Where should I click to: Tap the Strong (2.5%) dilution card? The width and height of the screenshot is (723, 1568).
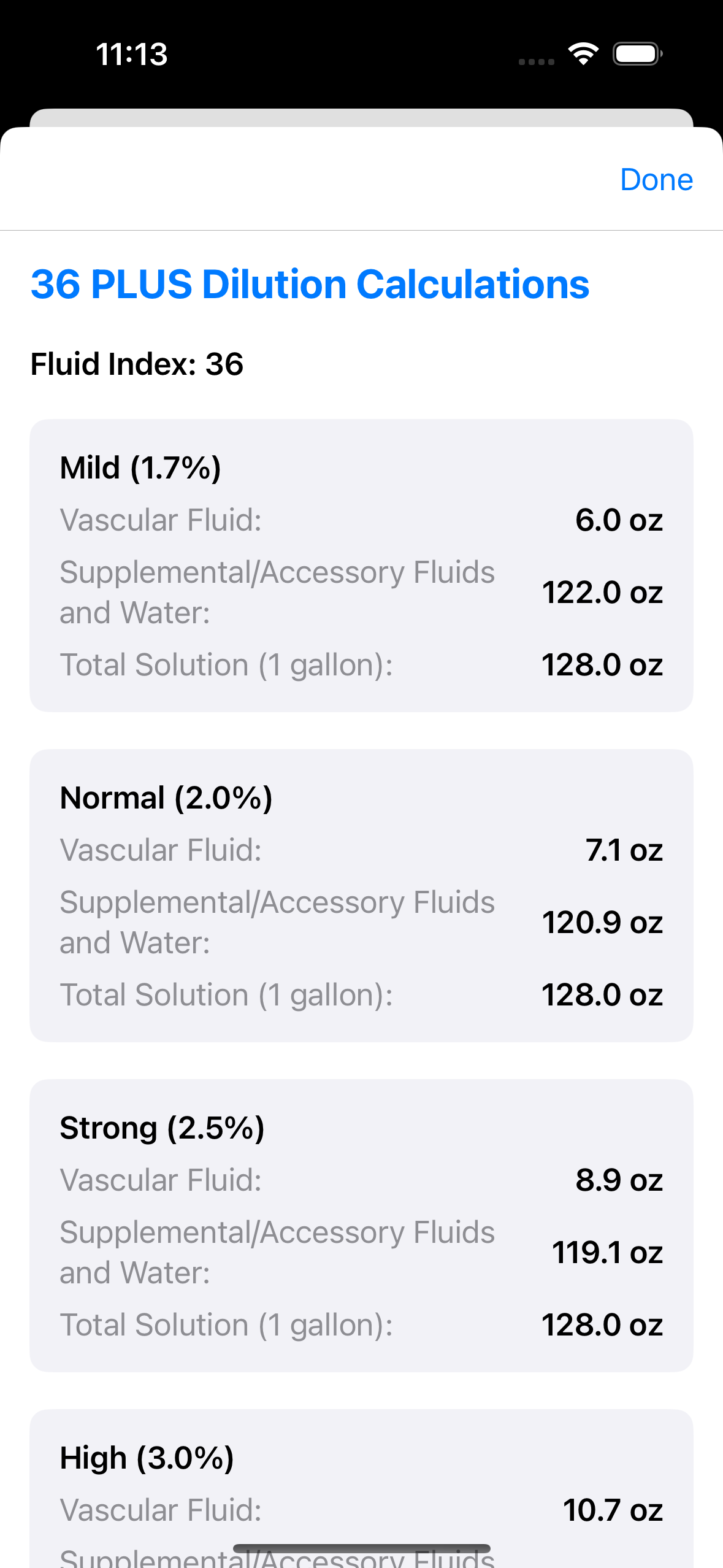161,1126
